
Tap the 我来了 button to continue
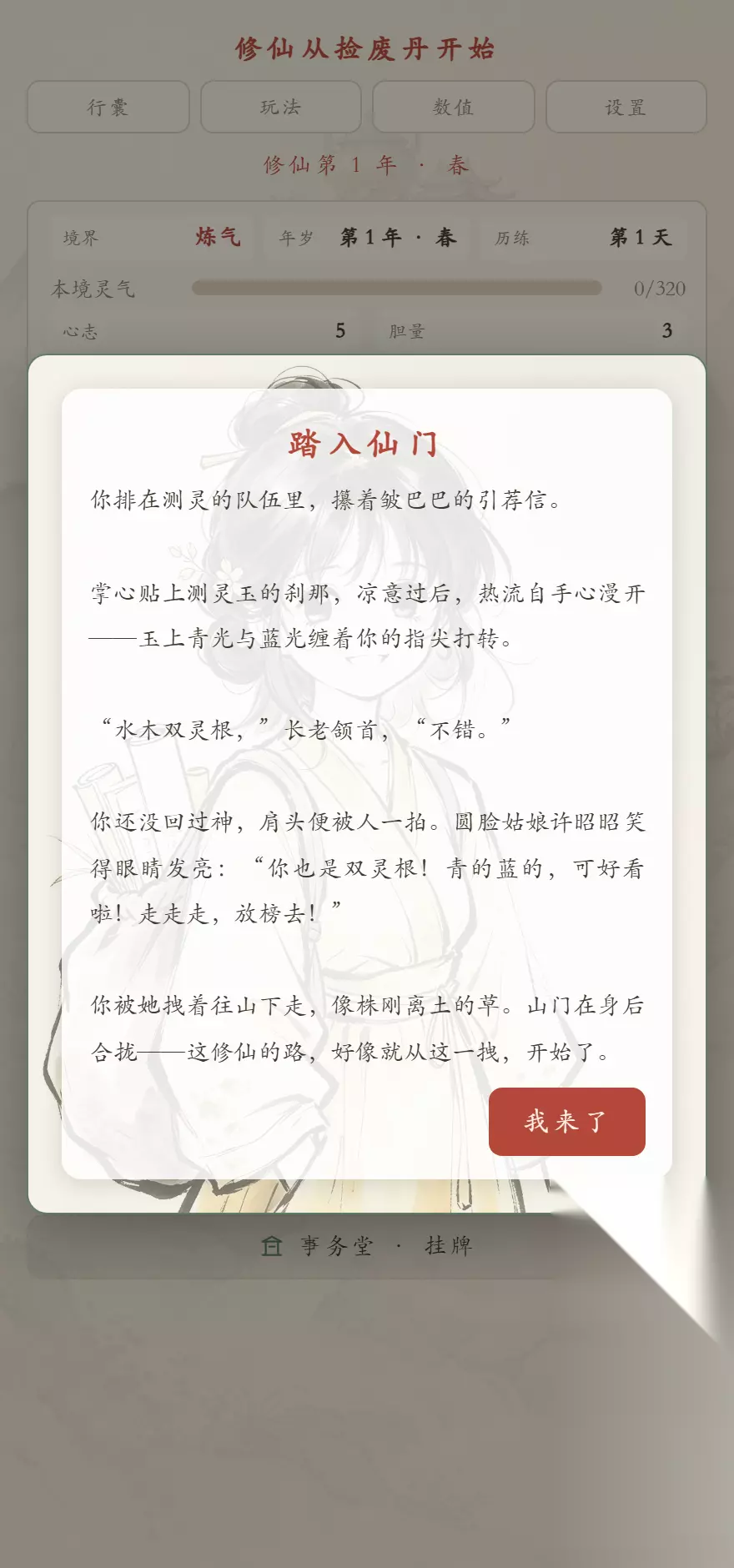click(566, 1121)
